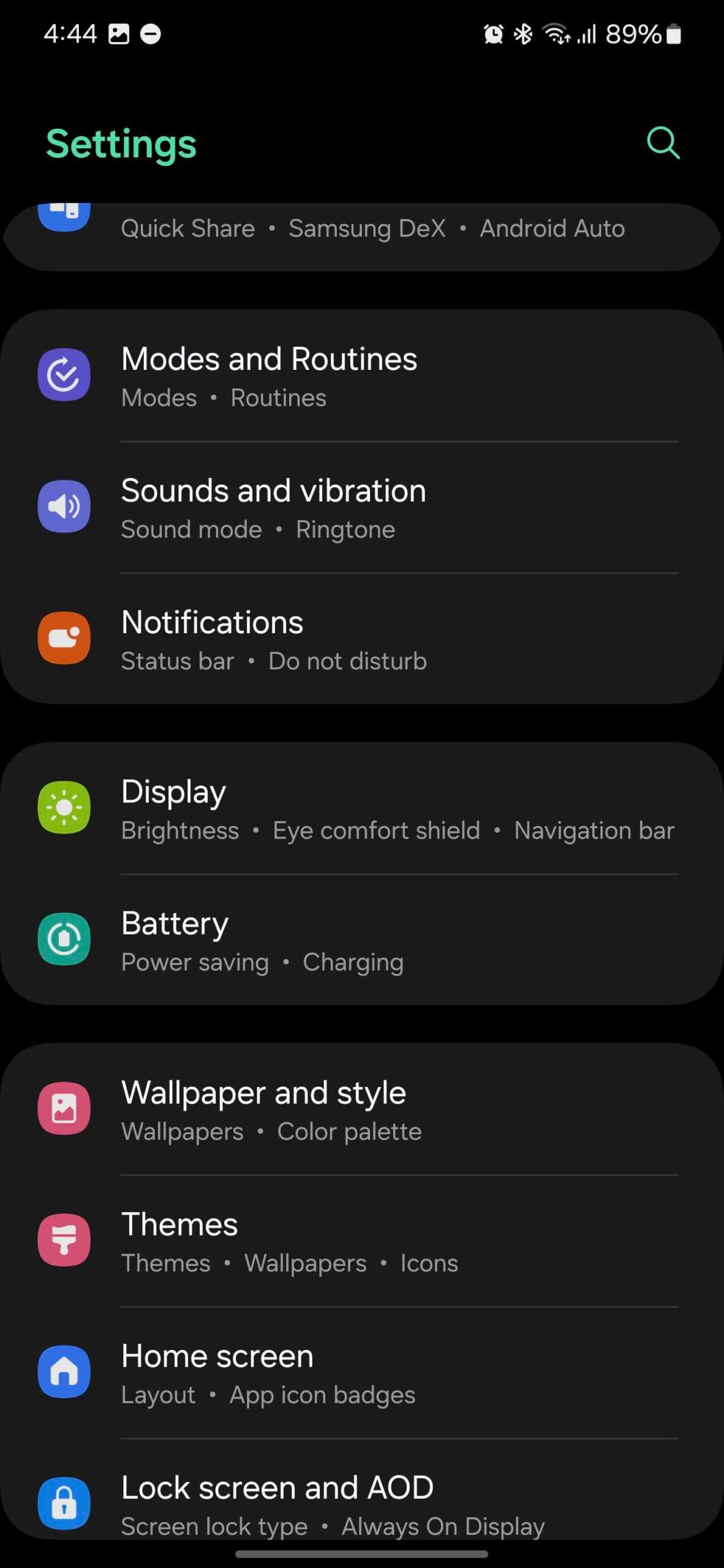Viewport: 724px width, 1568px height.
Task: Go to Sounds and vibration
Action: click(x=361, y=507)
